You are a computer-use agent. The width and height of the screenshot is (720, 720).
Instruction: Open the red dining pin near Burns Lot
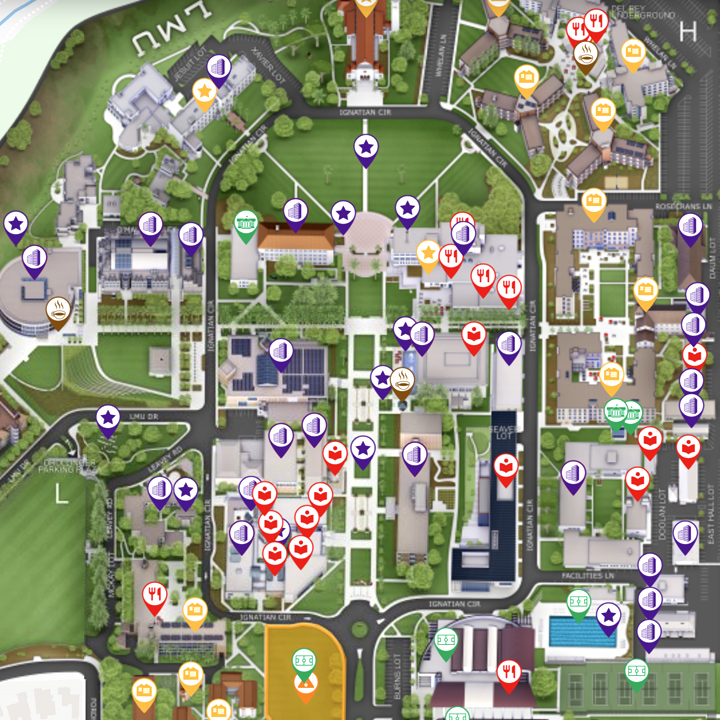pos(509,673)
